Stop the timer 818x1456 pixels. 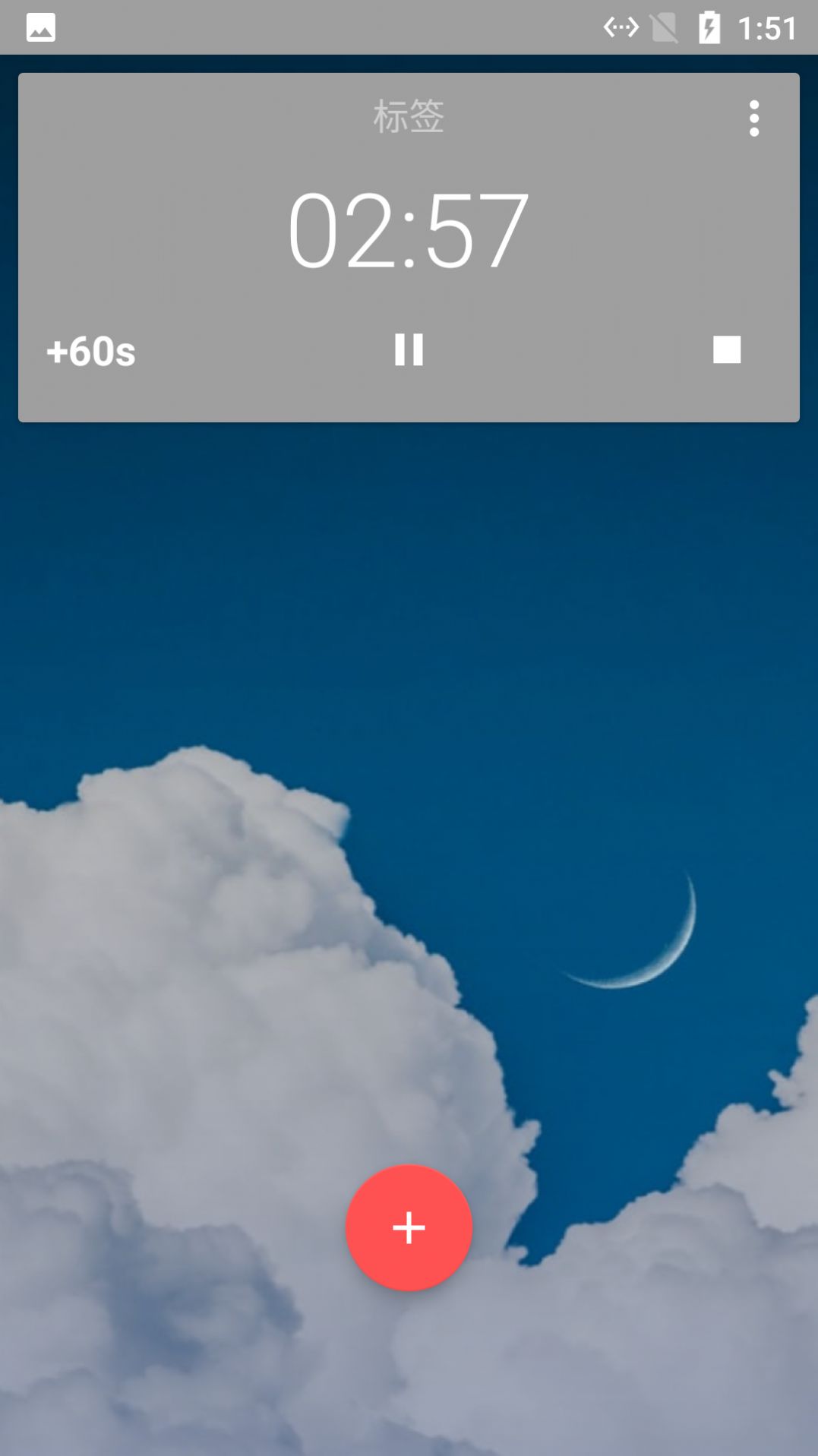(x=727, y=350)
